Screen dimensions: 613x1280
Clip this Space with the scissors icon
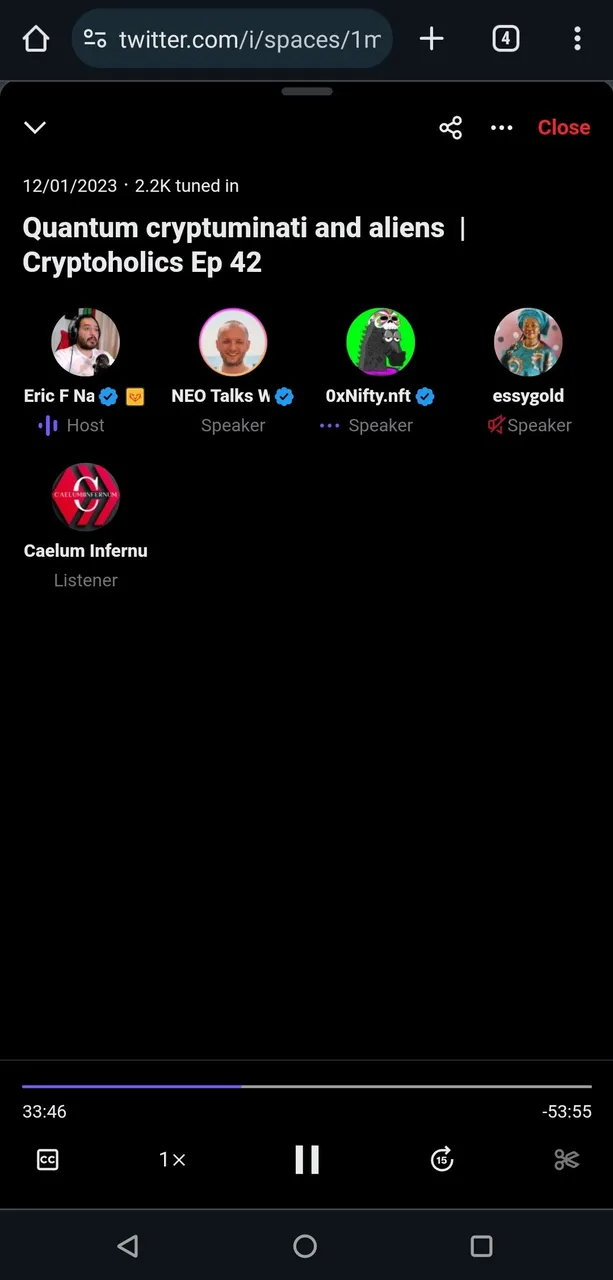566,1159
